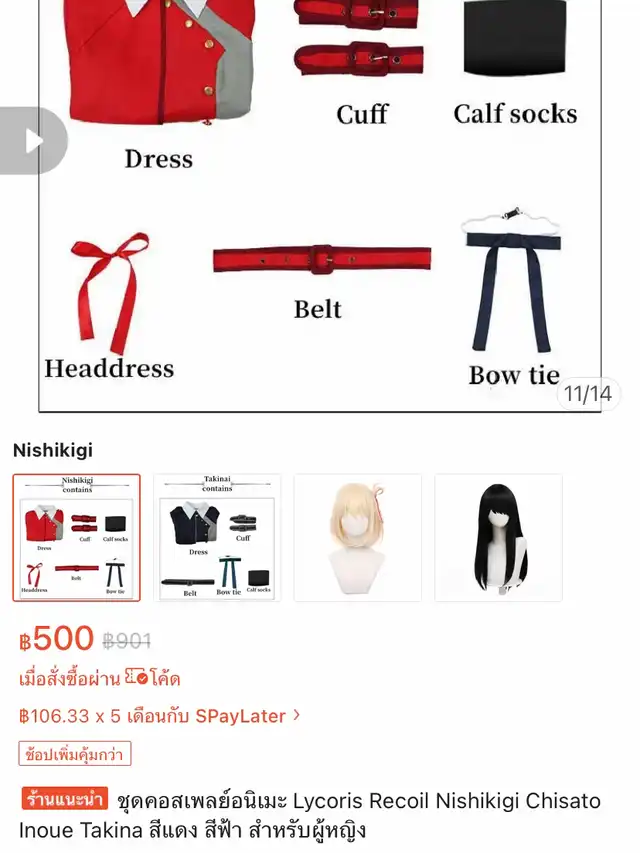640x853 pixels.
Task: Play the product video
Action: tap(32, 141)
